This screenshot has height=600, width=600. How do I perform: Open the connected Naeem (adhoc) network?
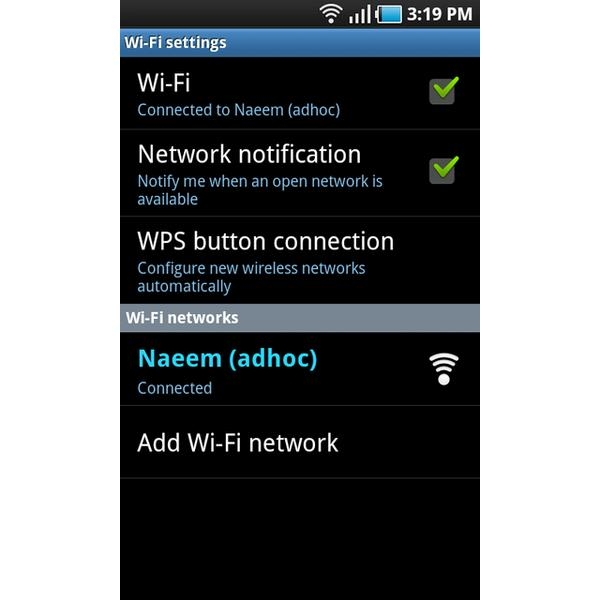coord(228,370)
